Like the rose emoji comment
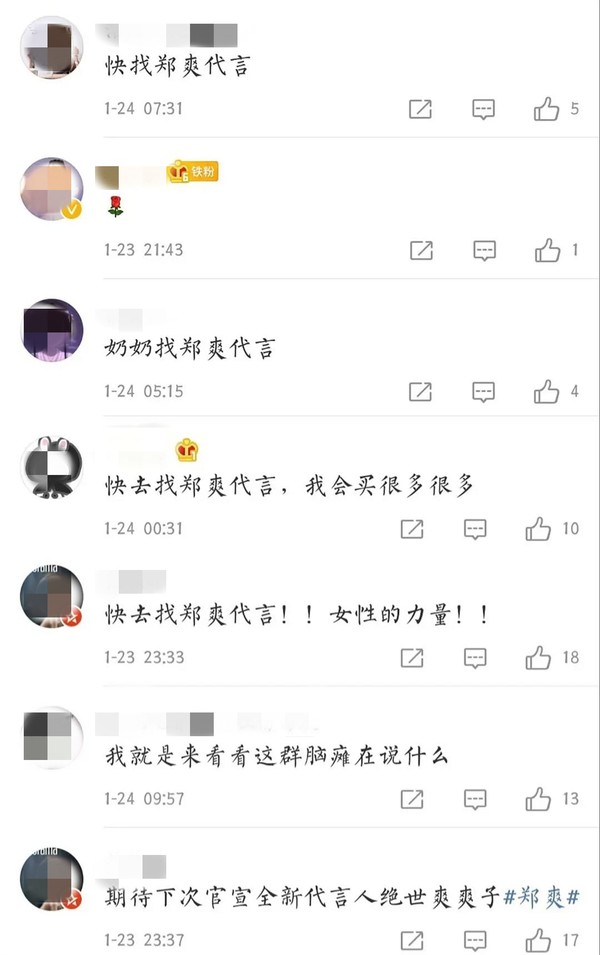600x955 pixels. [x=546, y=250]
